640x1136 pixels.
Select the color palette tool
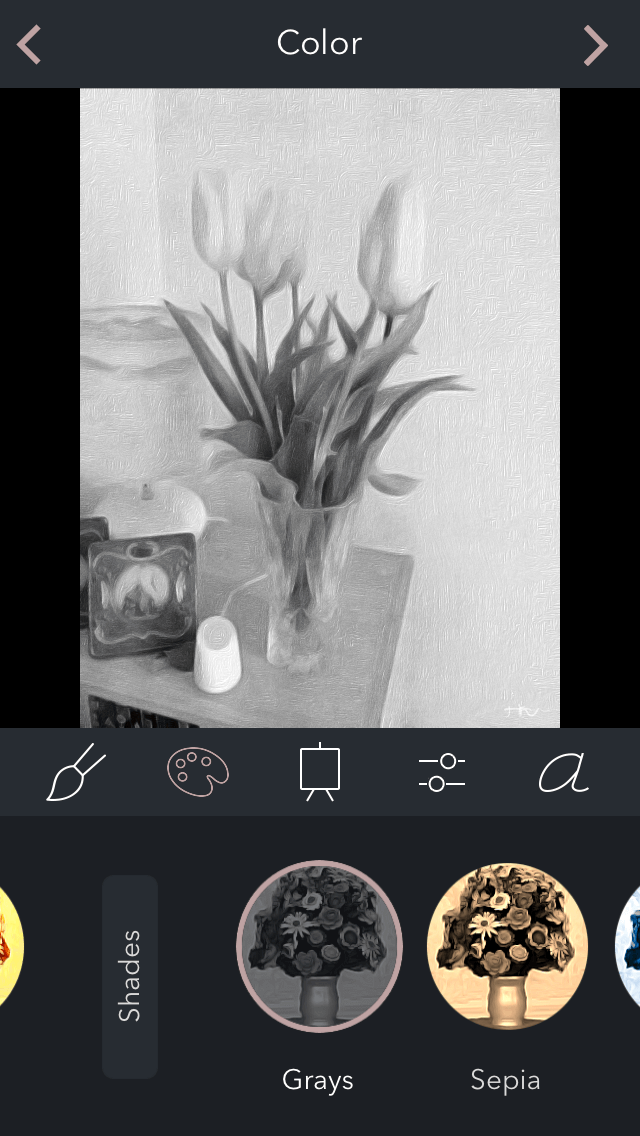(x=198, y=770)
